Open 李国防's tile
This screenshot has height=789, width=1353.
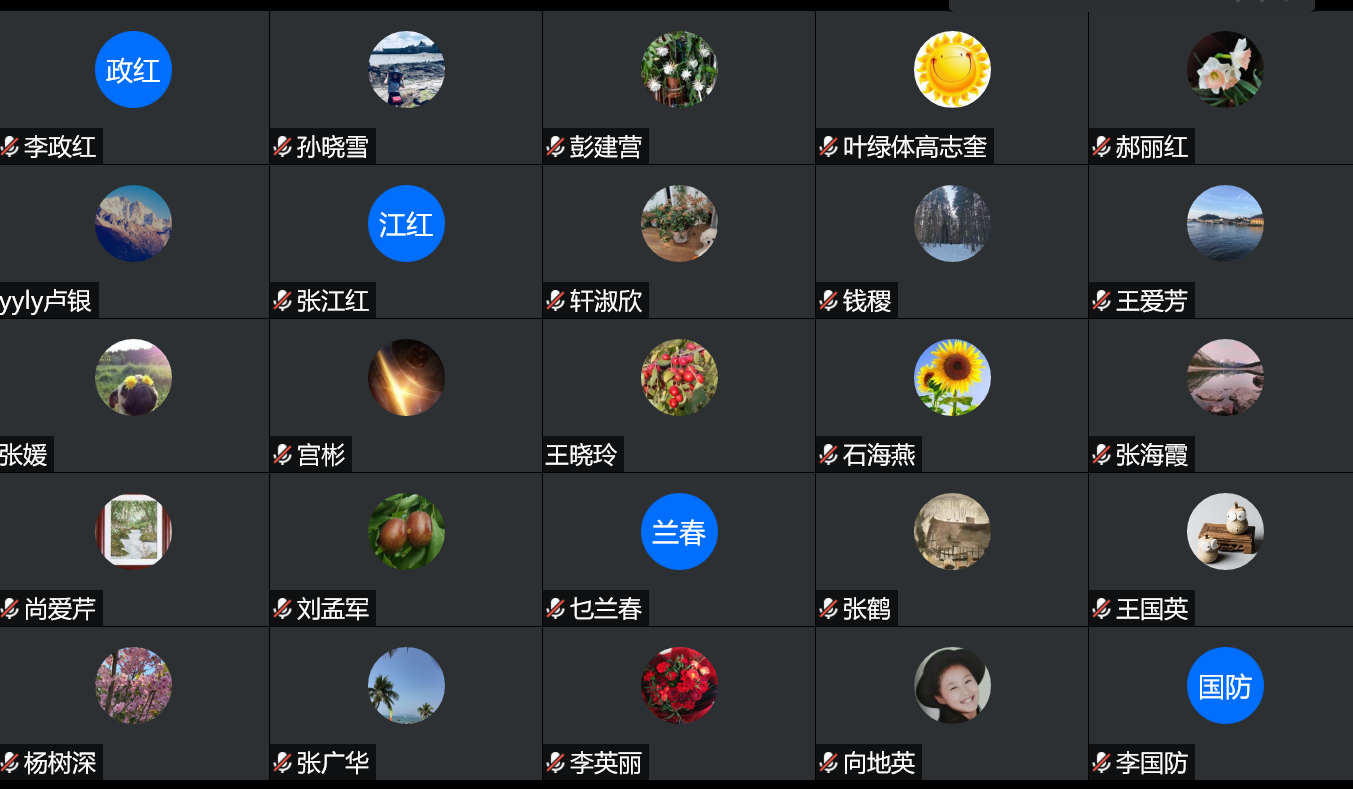pos(1225,685)
